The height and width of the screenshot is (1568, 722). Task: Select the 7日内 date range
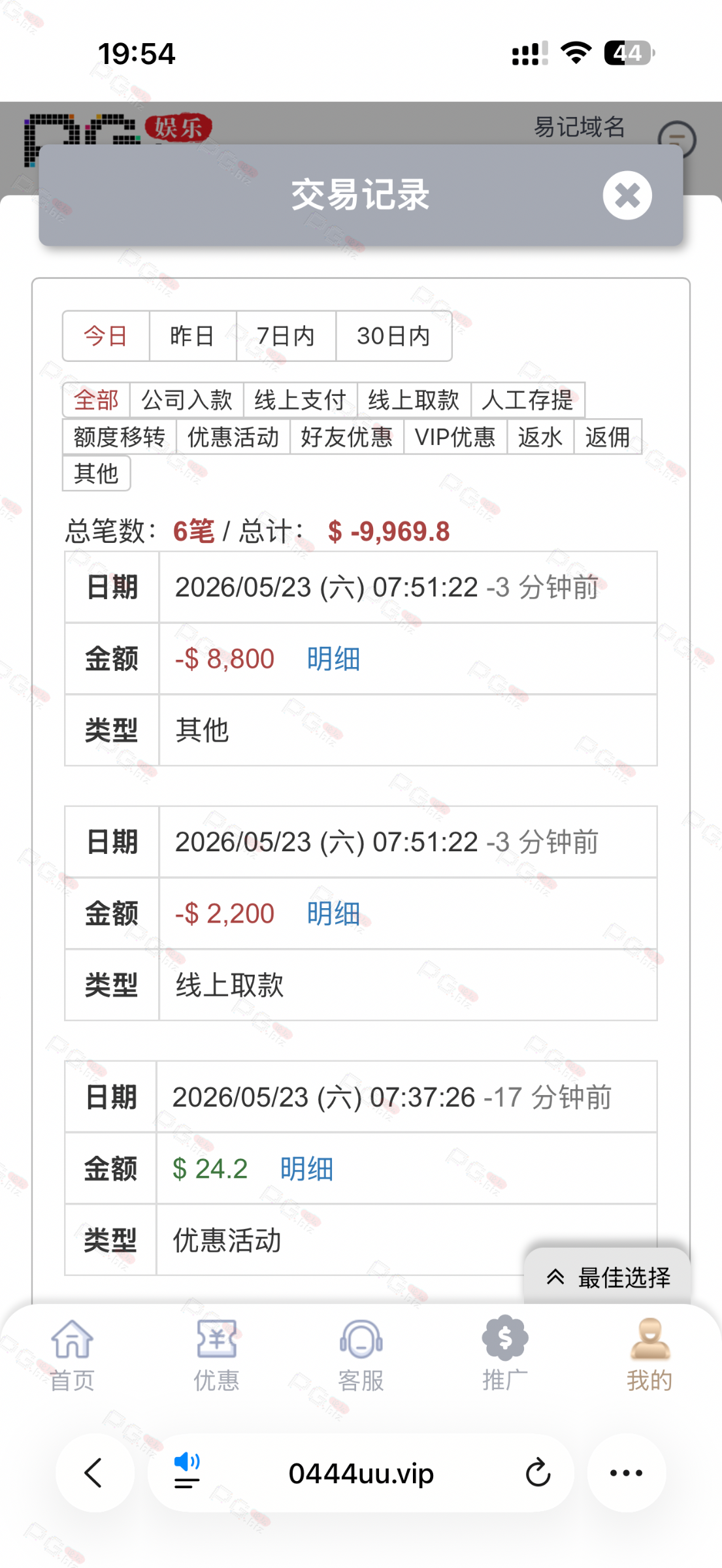coord(286,336)
